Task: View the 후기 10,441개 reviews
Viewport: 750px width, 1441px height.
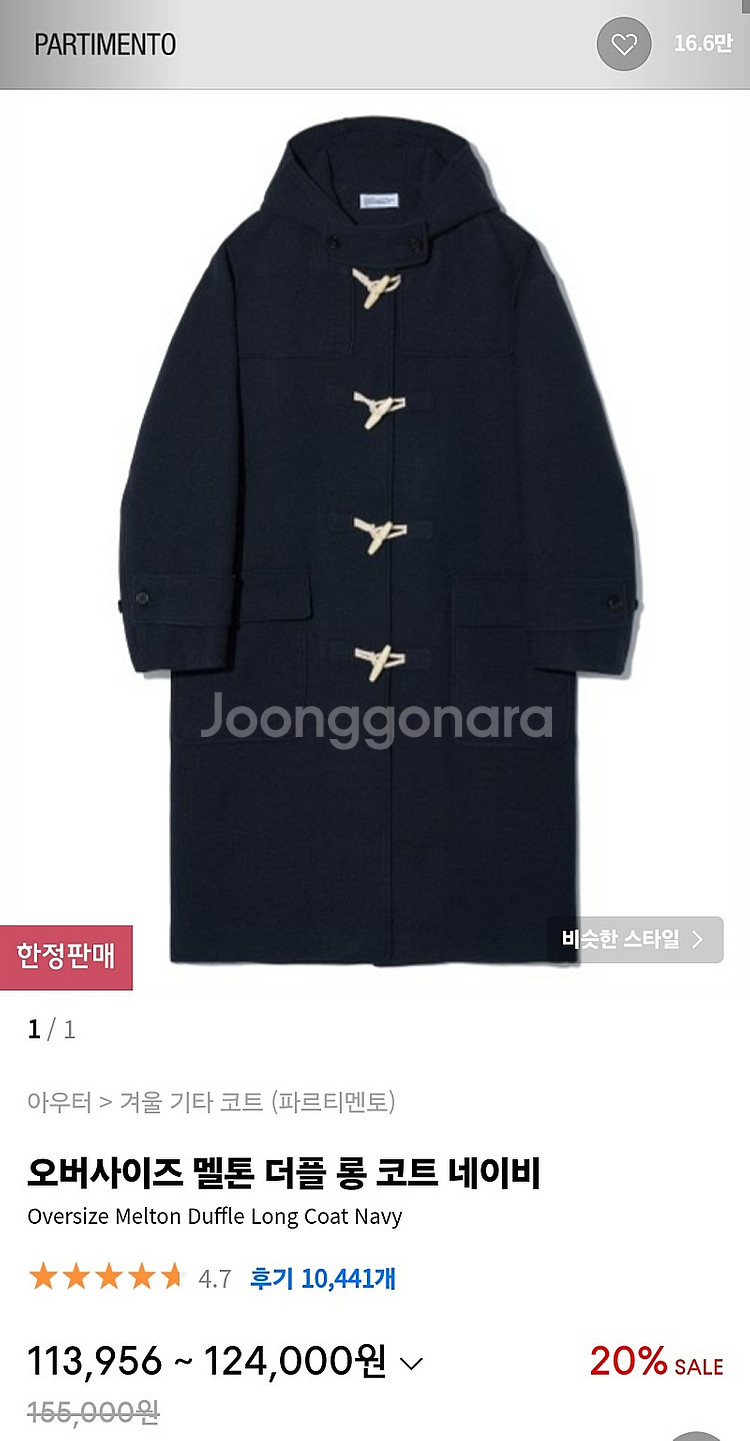Action: 323,1278
